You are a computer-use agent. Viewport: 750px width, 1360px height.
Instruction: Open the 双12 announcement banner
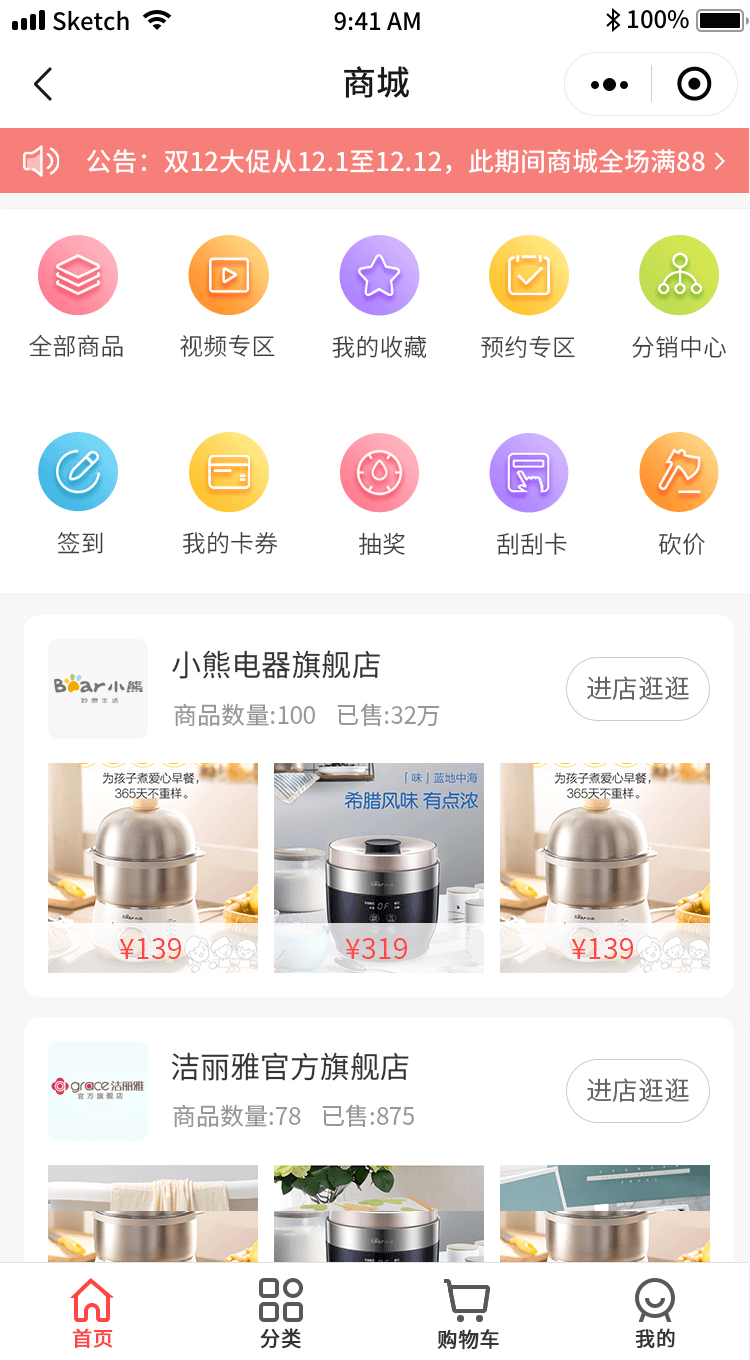click(375, 161)
